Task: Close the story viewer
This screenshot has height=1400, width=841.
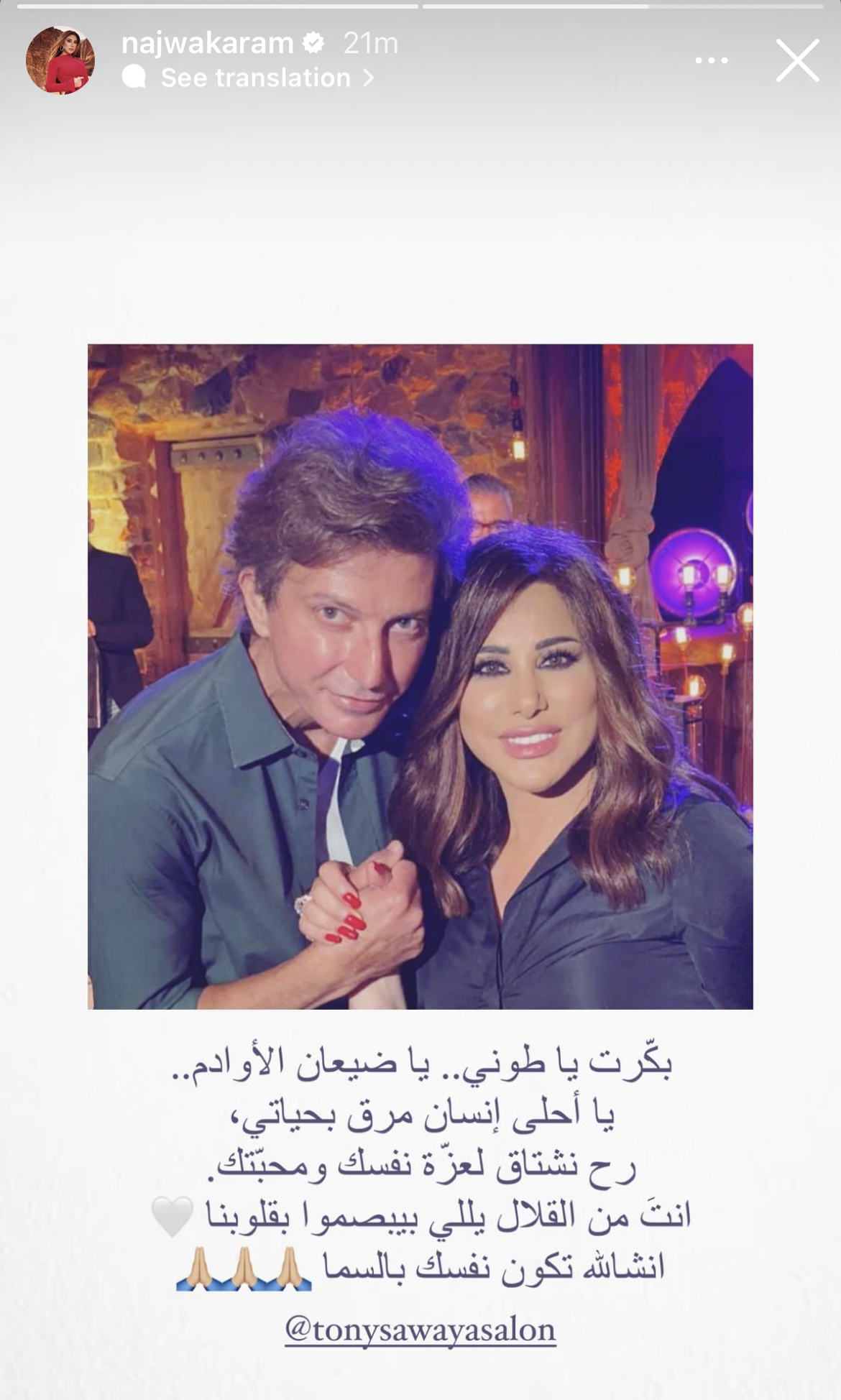Action: 797,60
